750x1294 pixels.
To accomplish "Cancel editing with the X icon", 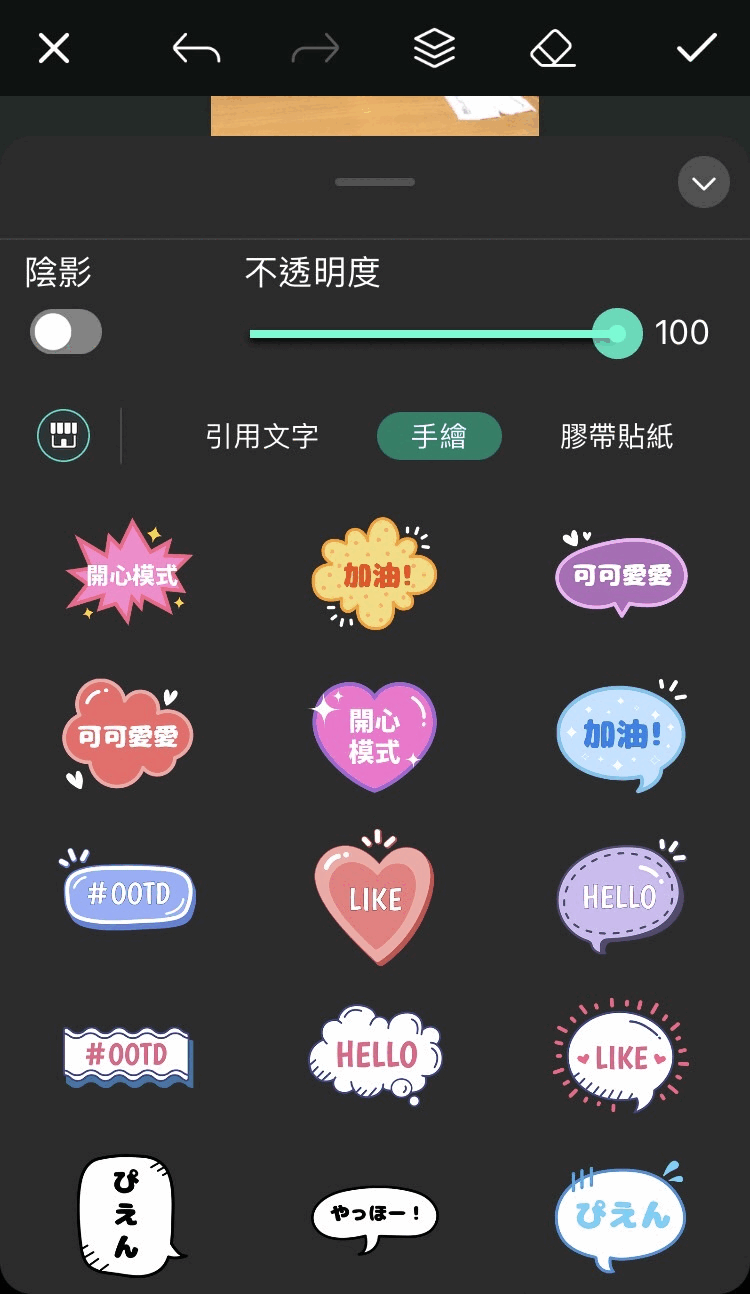I will (x=52, y=47).
